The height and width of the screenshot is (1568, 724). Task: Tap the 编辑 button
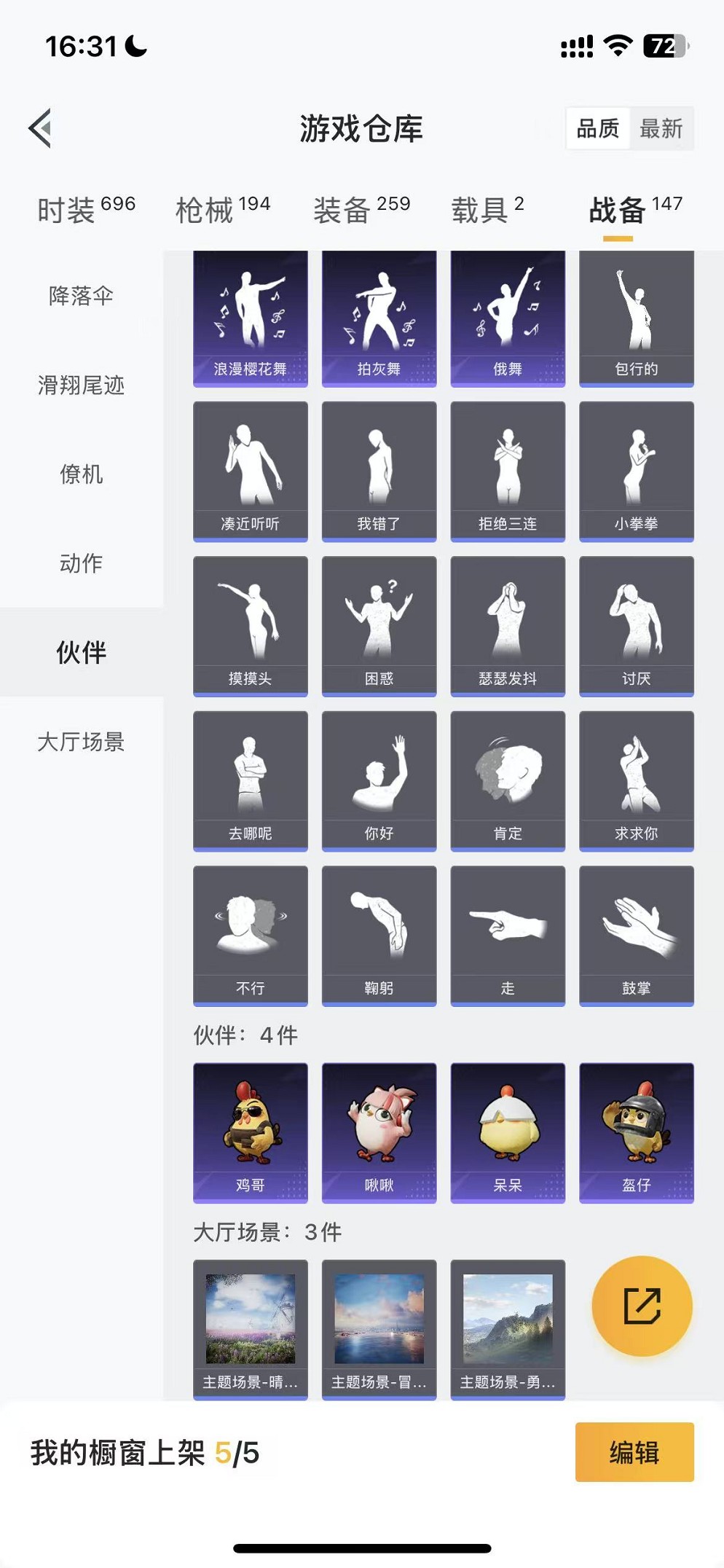click(x=634, y=1452)
